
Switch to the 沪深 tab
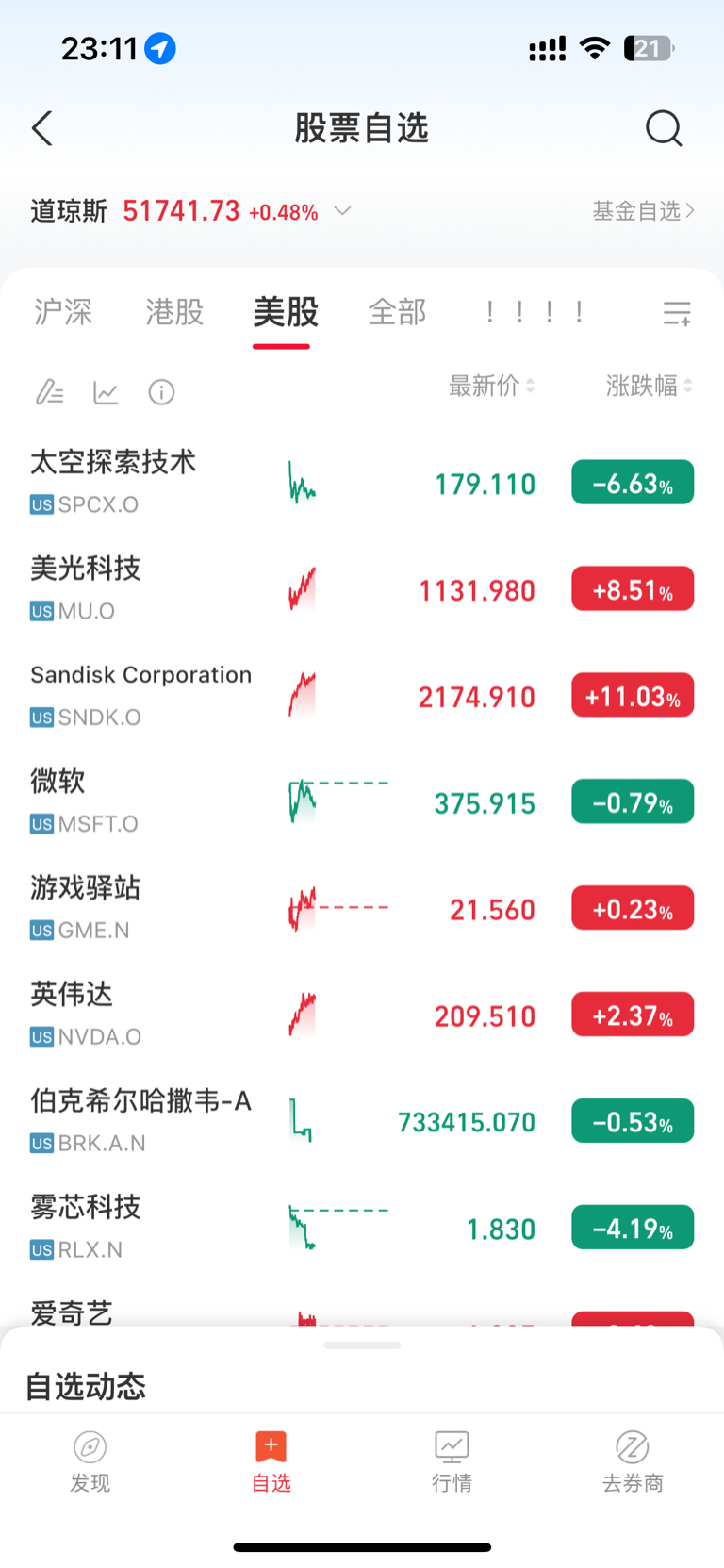[63, 312]
